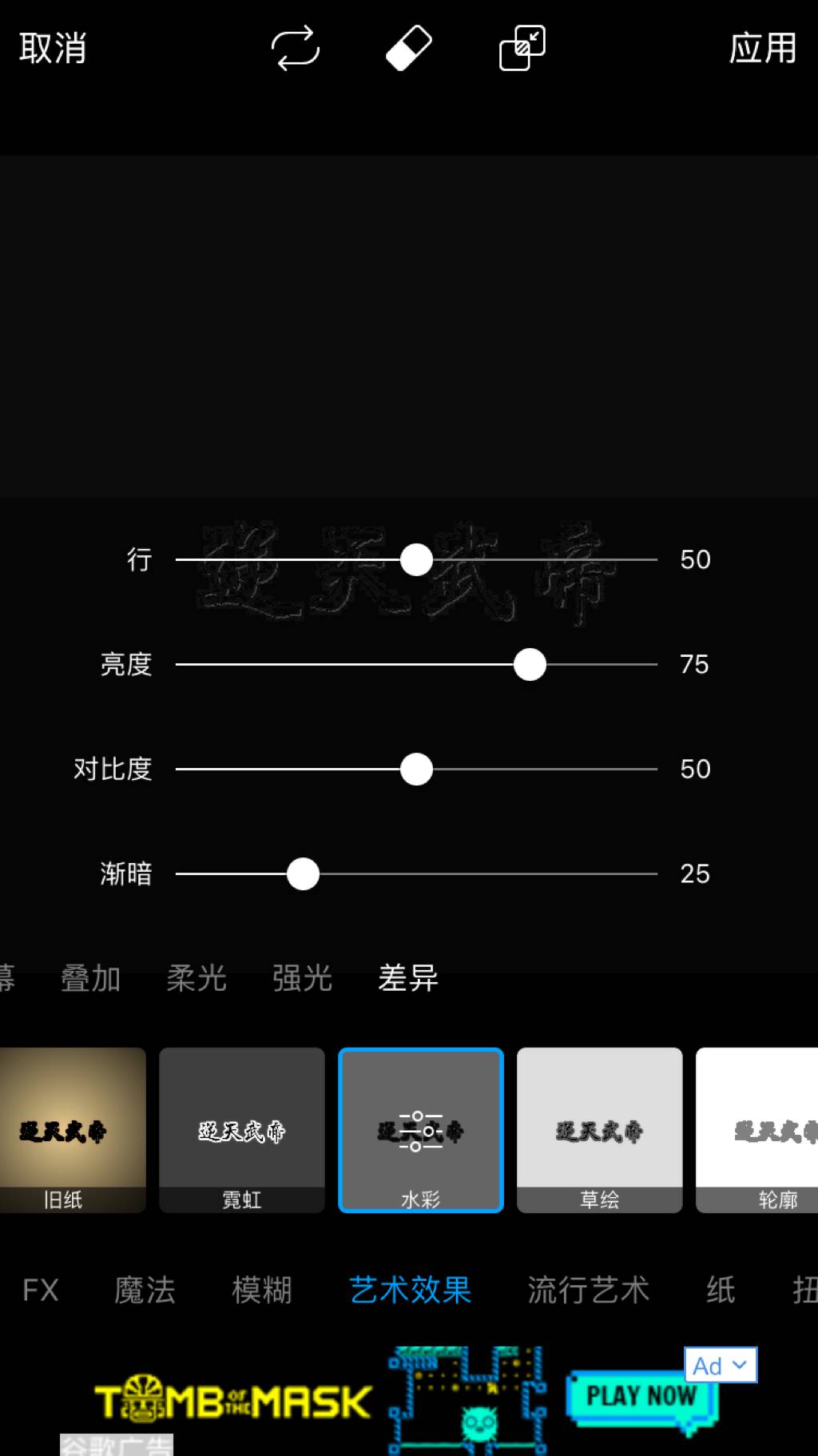Screen dimensions: 818x1456
Task: Open the 流行艺术 pop art category
Action: pos(588,1290)
